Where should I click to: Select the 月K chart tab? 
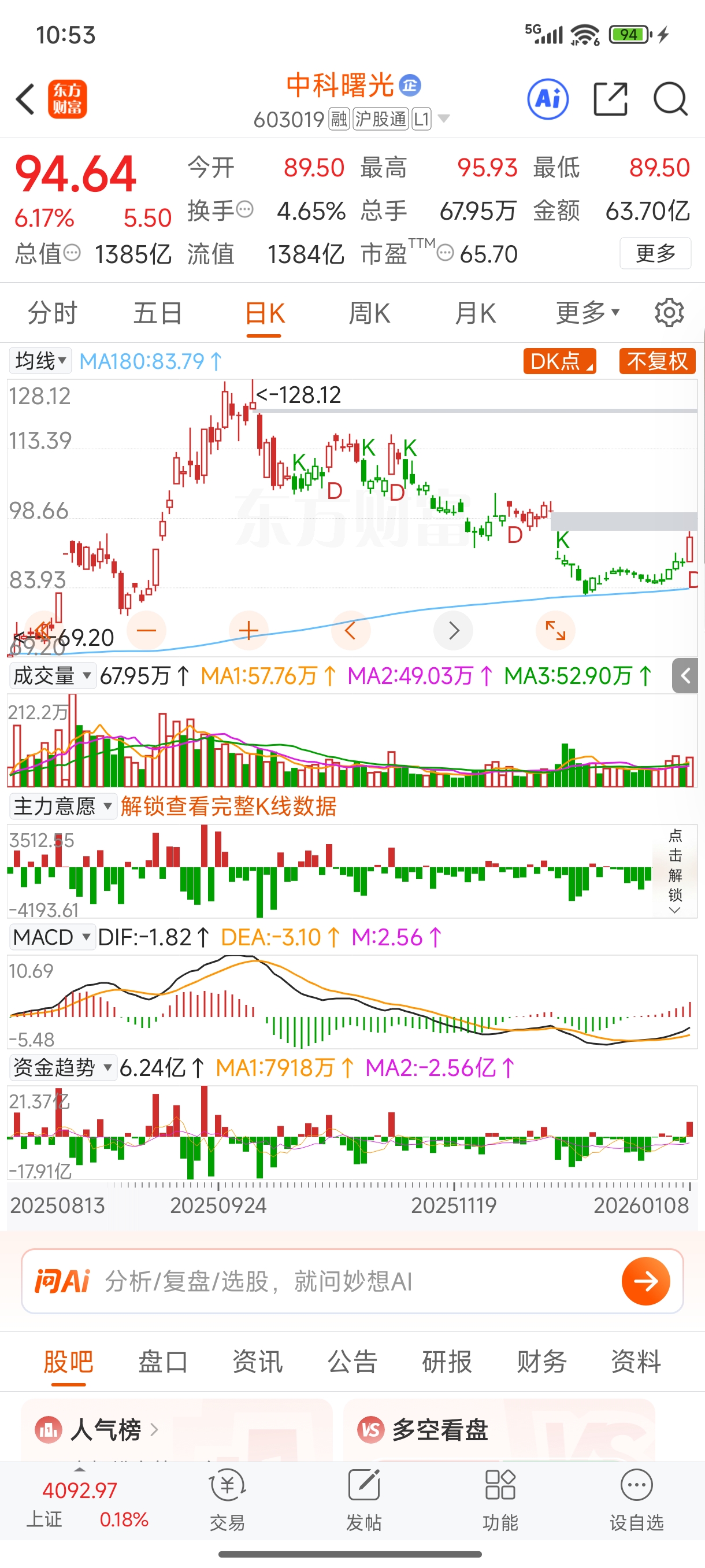[x=475, y=313]
